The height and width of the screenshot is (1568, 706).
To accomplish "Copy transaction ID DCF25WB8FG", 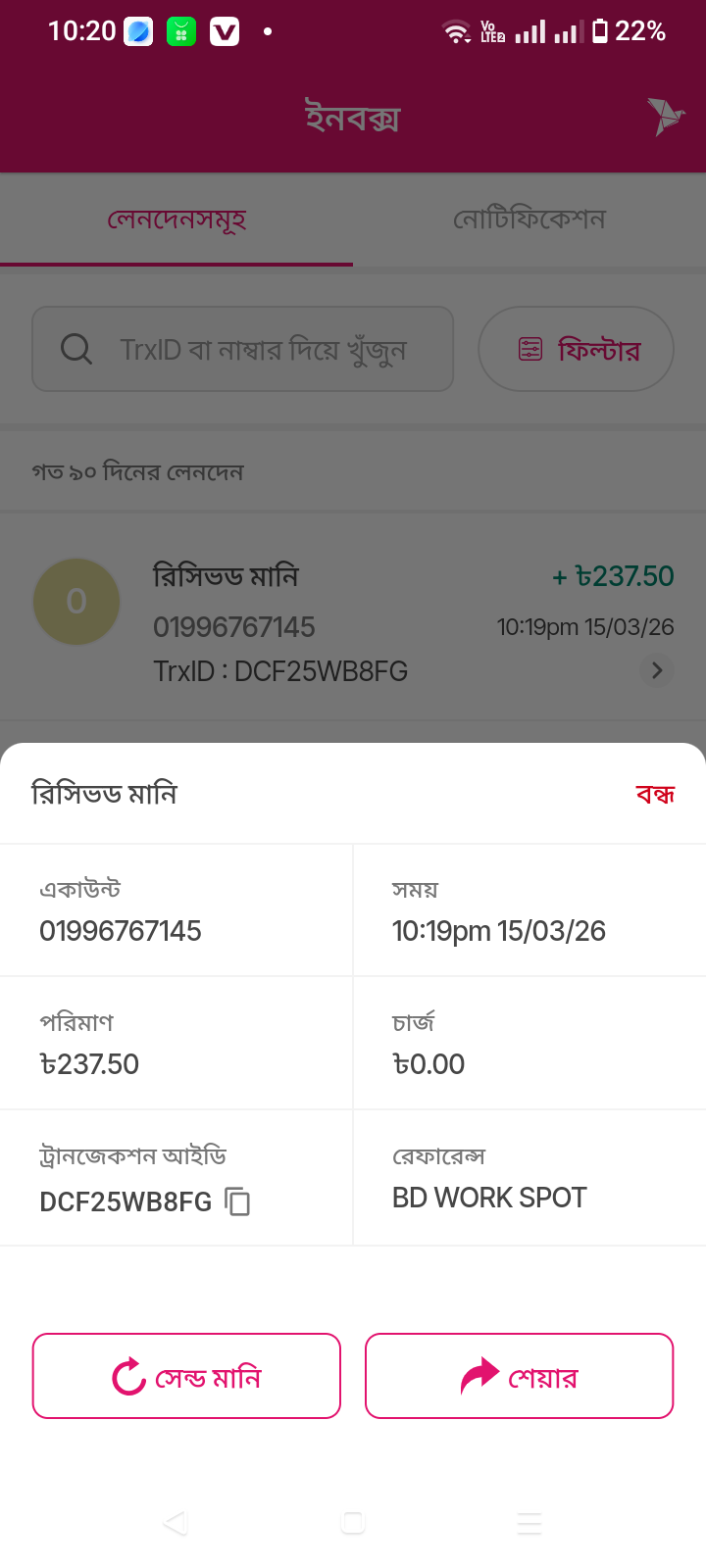I will [x=237, y=1201].
